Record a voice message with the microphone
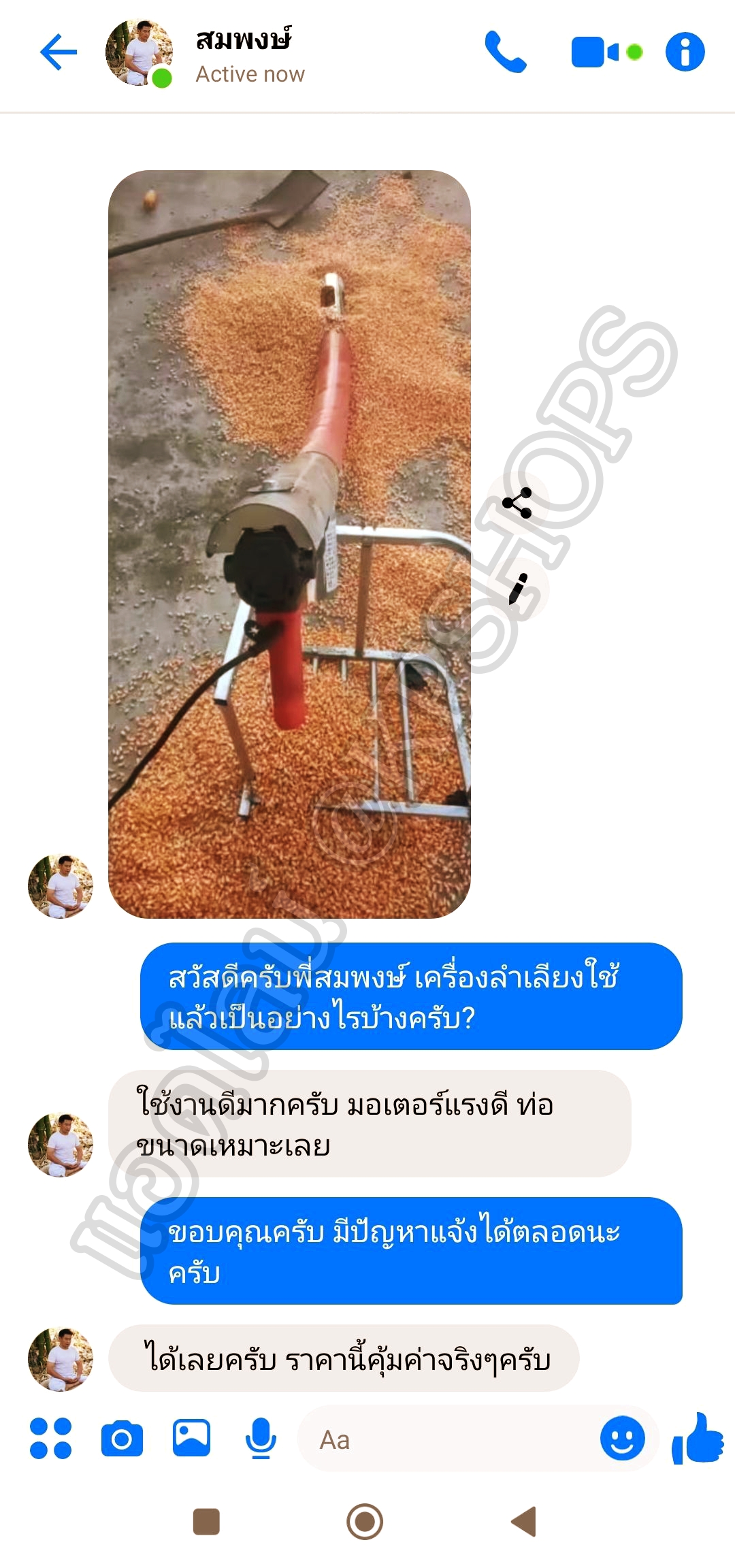Image resolution: width=735 pixels, height=1568 pixels. pyautogui.click(x=261, y=1439)
